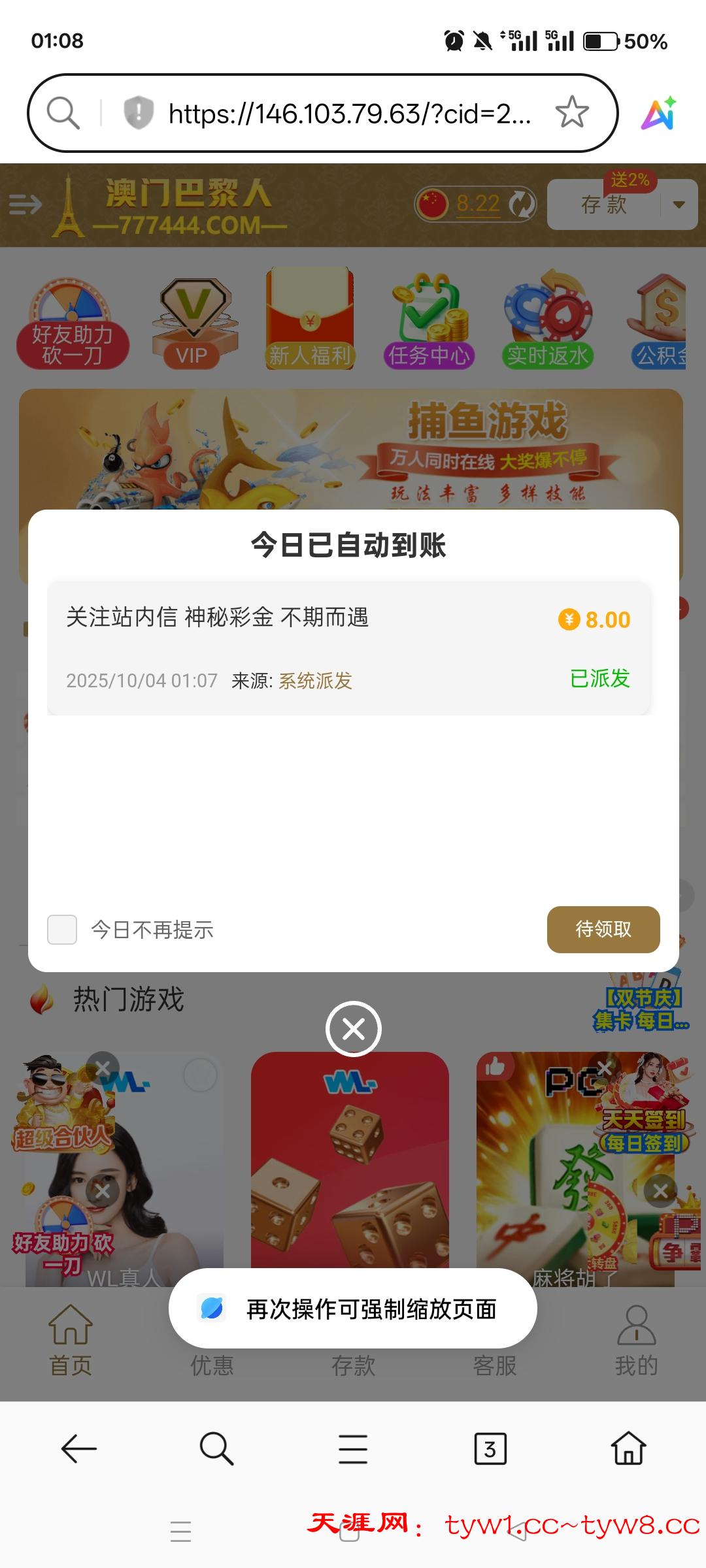Bookmark this page with the star icon
This screenshot has width=706, height=1568.
(572, 112)
